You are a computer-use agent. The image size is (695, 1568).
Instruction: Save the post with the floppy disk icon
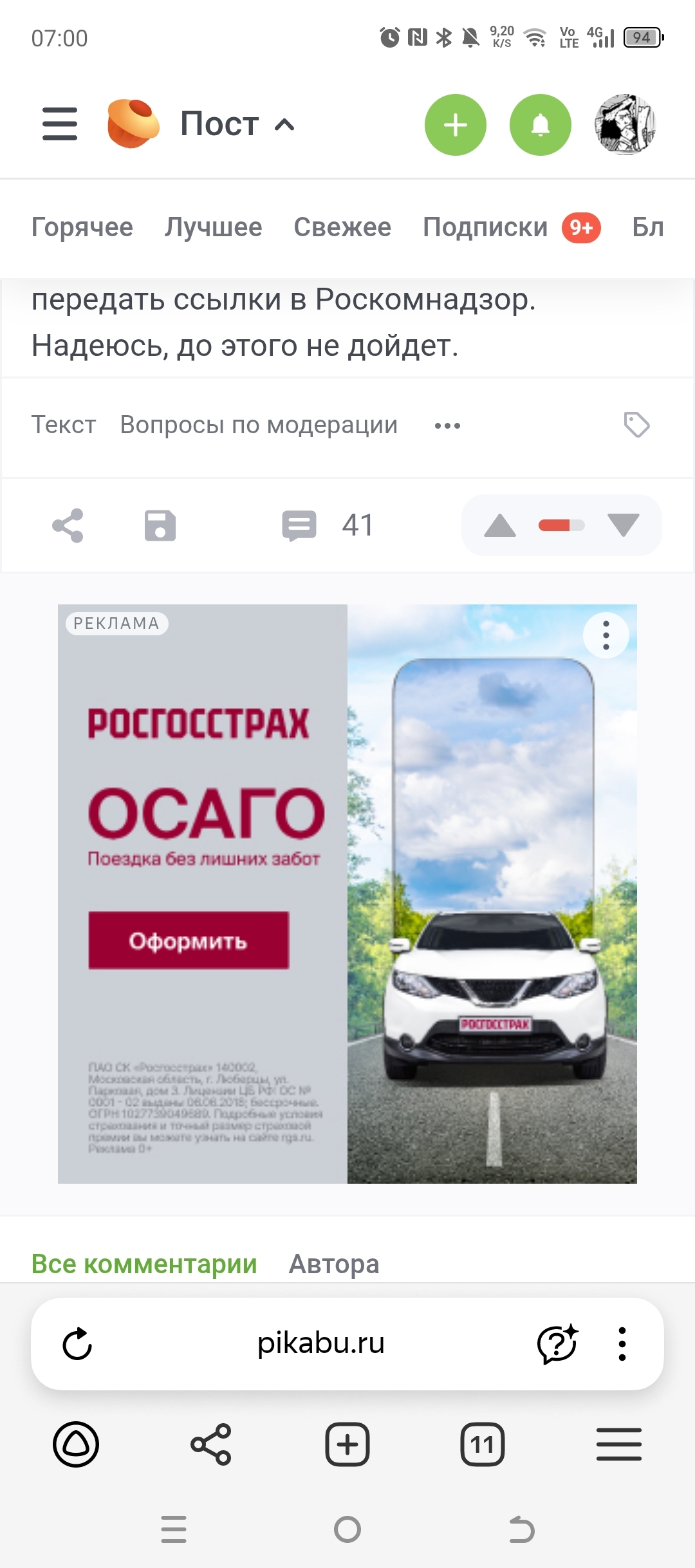click(x=160, y=525)
